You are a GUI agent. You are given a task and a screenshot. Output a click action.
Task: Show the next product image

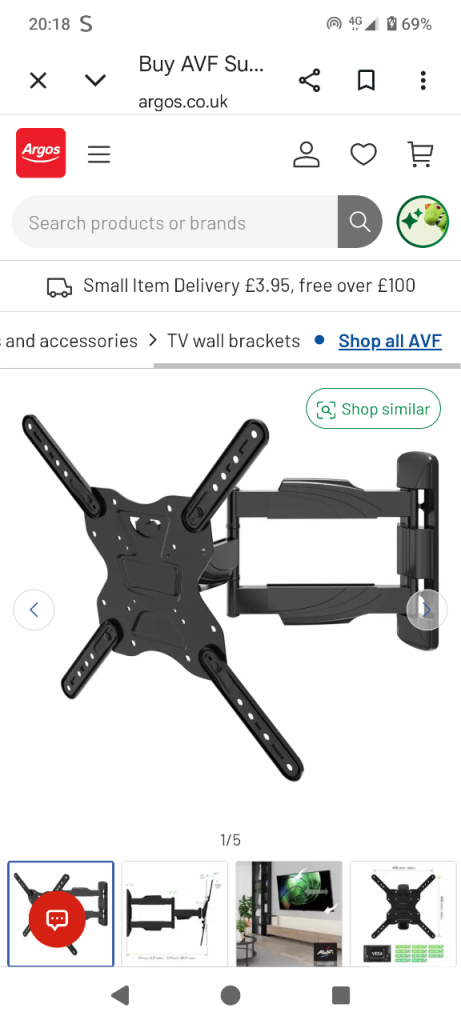click(427, 610)
